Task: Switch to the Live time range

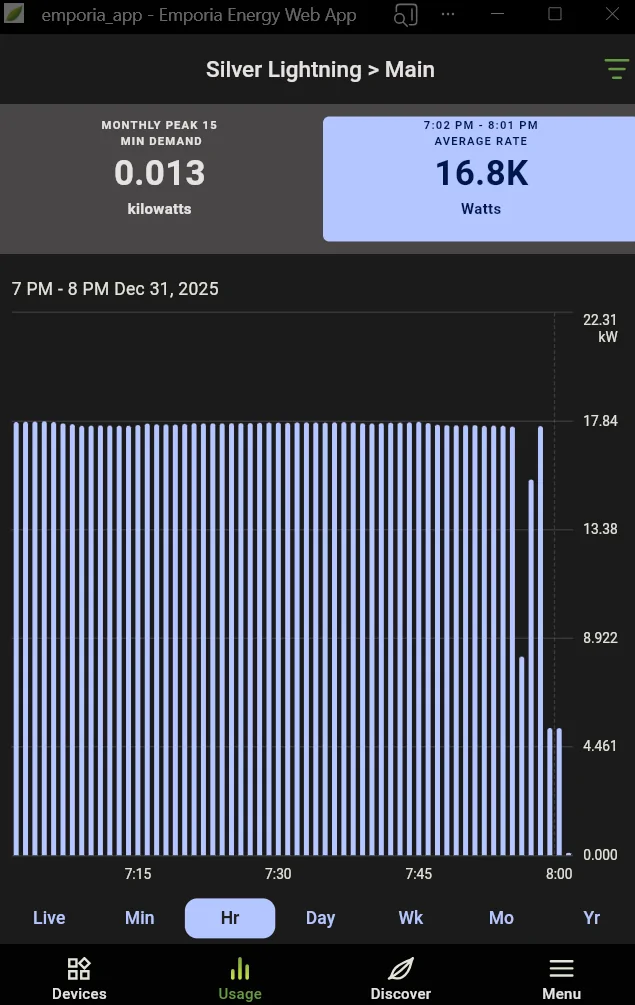Action: coord(49,918)
